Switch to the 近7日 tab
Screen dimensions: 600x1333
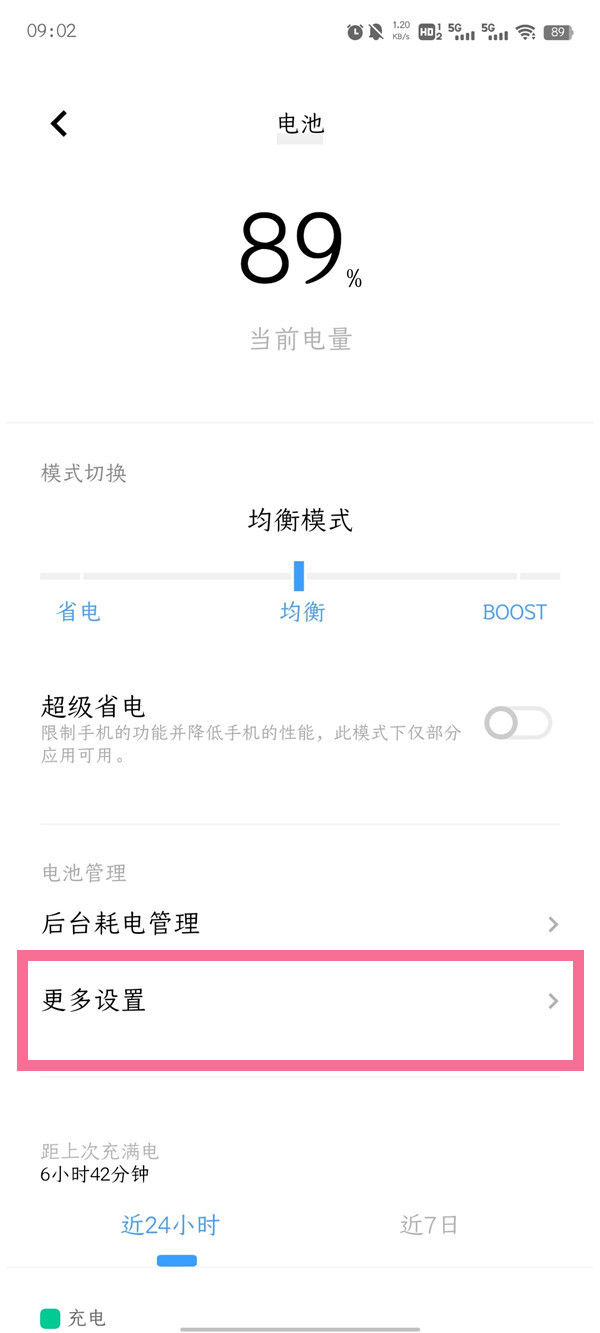pos(429,1225)
